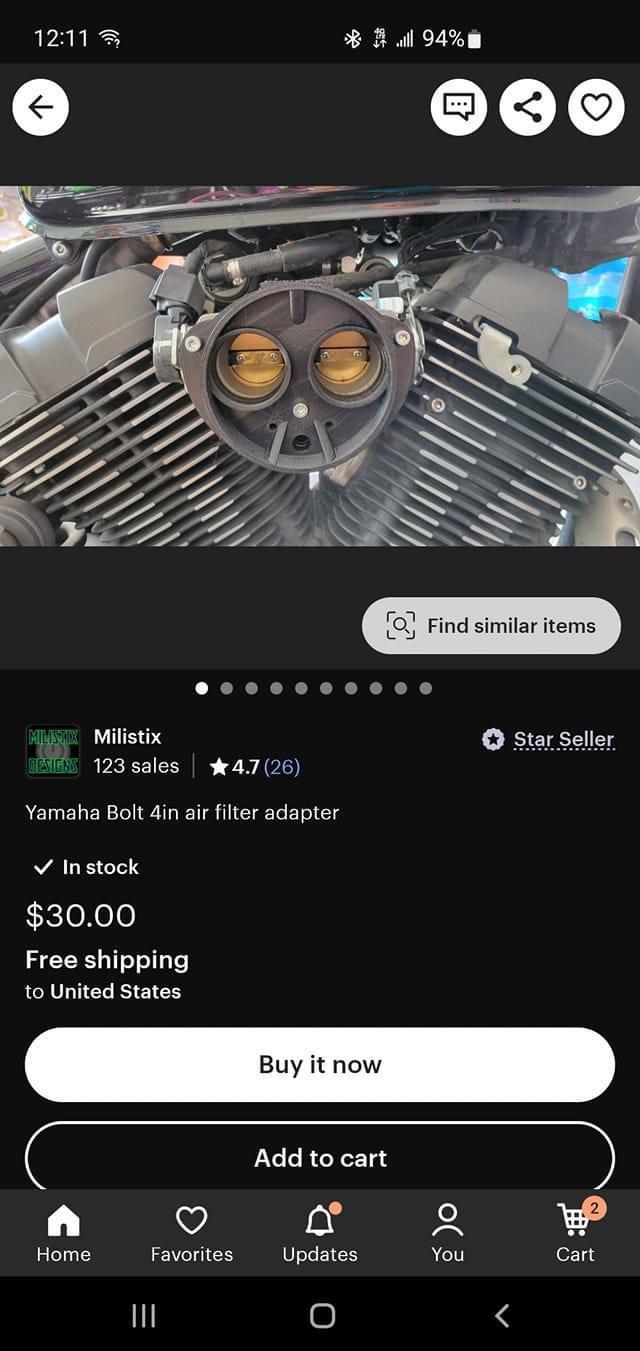This screenshot has height=1351, width=640.
Task: Open the Milistix shop page
Action: coord(127,737)
